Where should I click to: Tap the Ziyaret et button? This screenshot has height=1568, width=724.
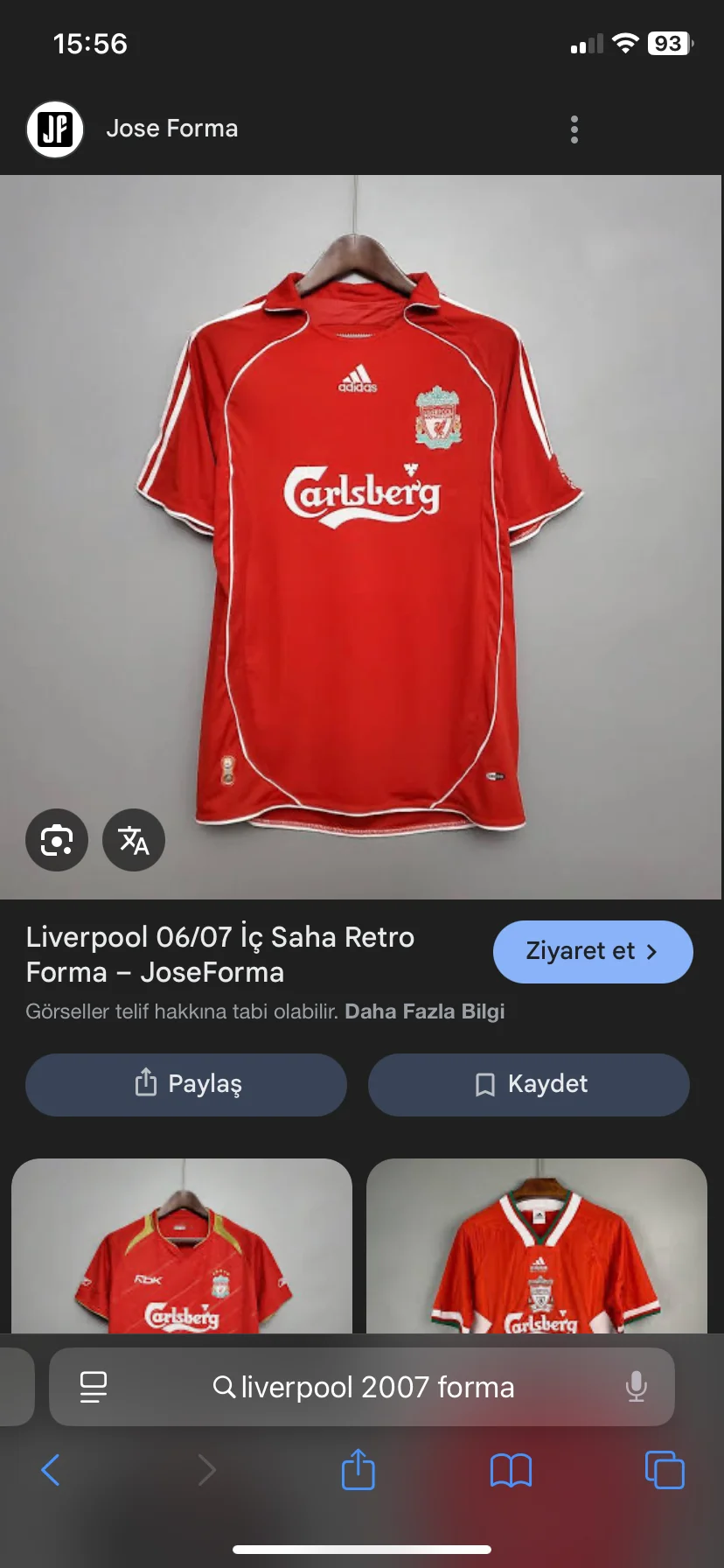tap(592, 951)
